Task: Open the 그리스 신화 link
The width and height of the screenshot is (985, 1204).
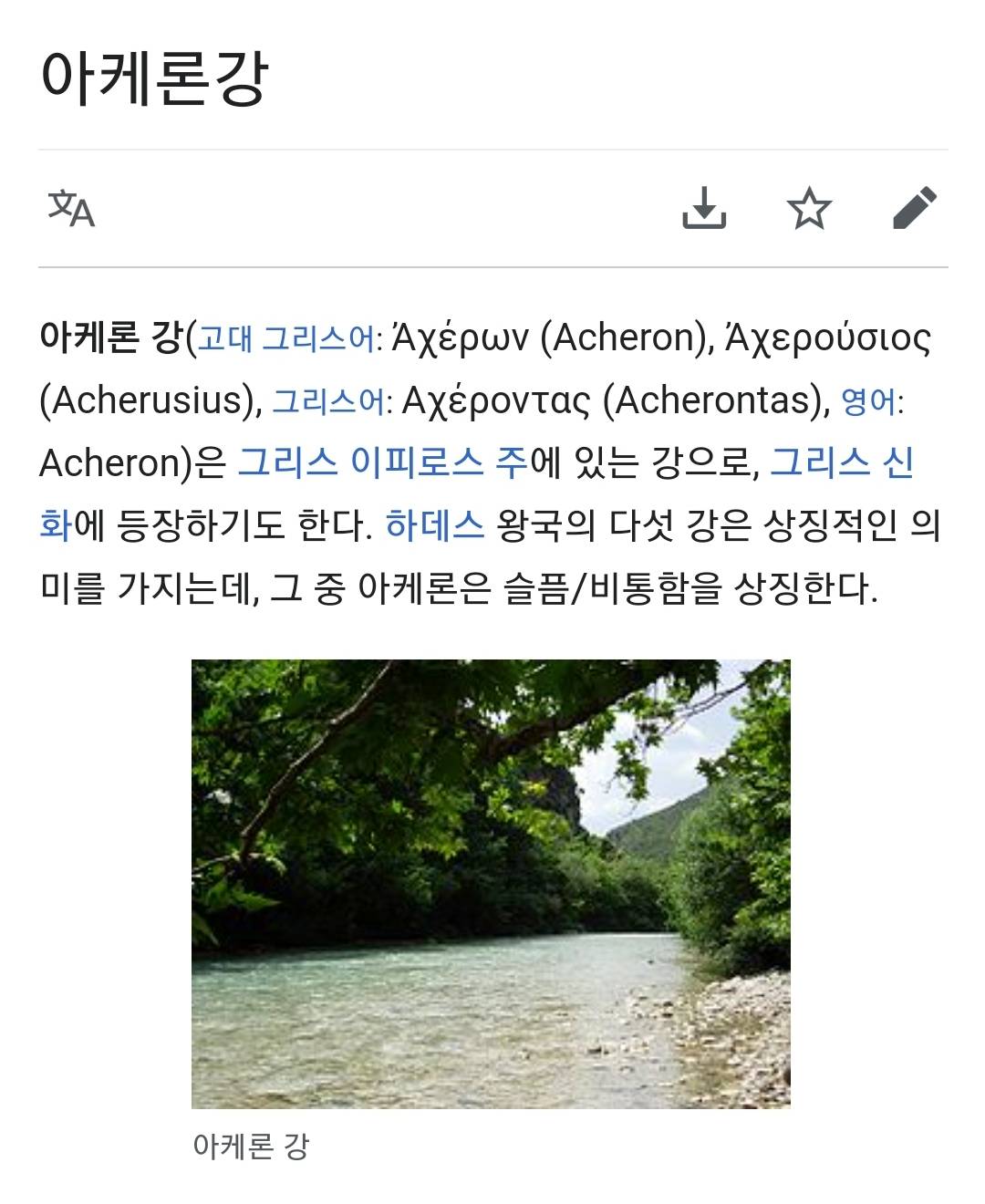Action: coord(841,463)
